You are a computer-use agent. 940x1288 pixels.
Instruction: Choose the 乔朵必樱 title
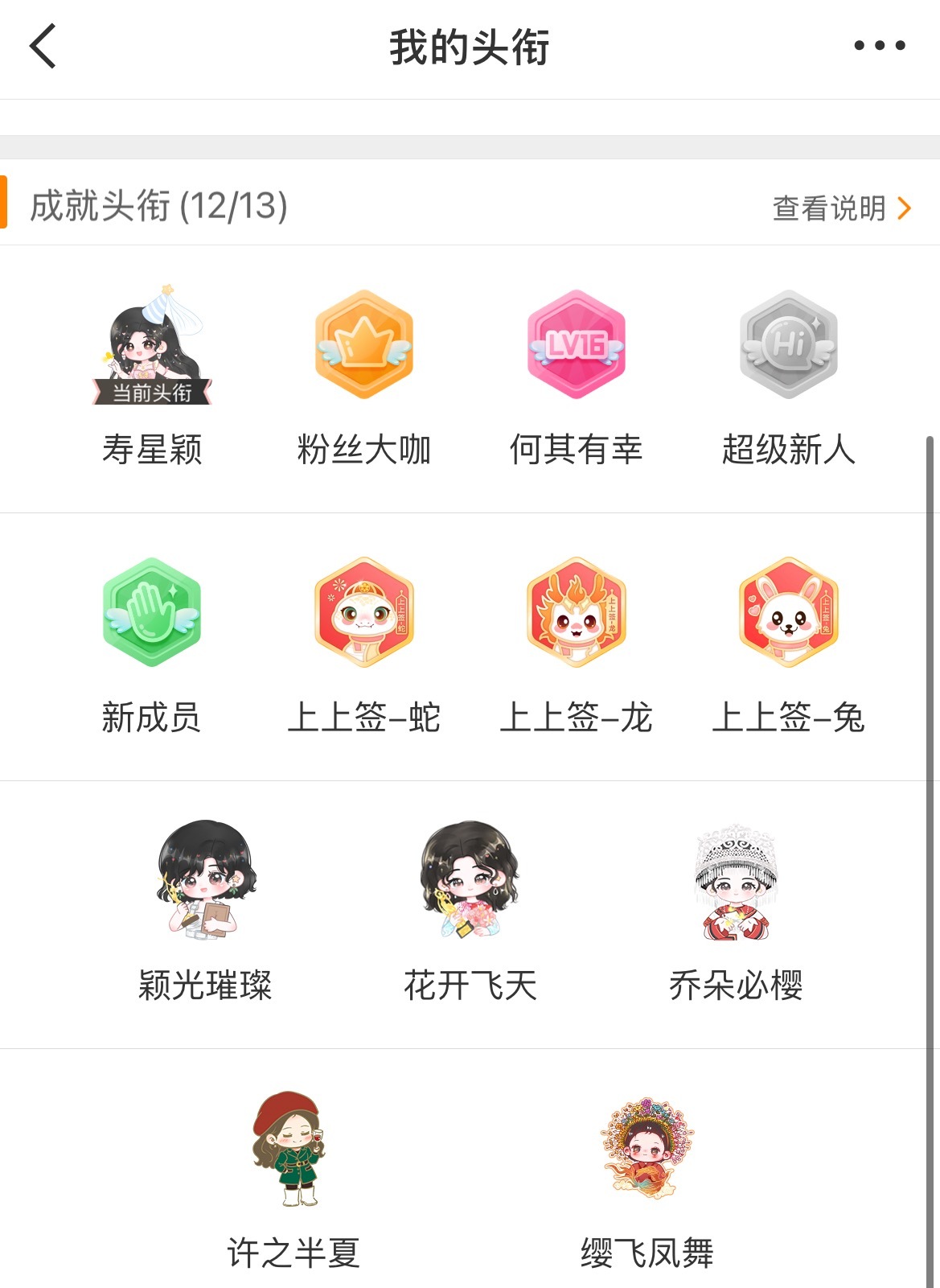click(736, 882)
